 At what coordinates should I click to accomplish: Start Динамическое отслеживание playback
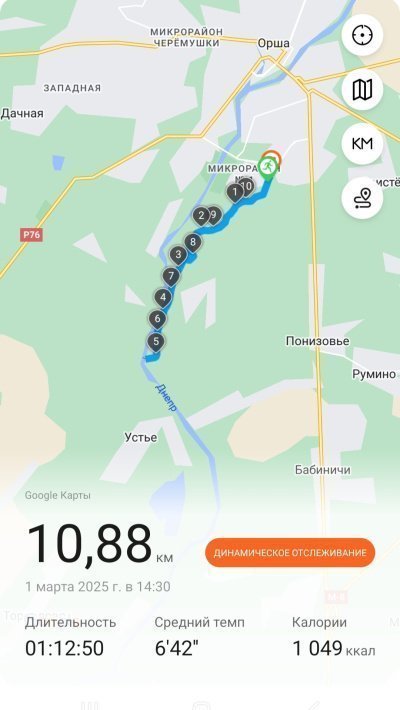coord(290,553)
